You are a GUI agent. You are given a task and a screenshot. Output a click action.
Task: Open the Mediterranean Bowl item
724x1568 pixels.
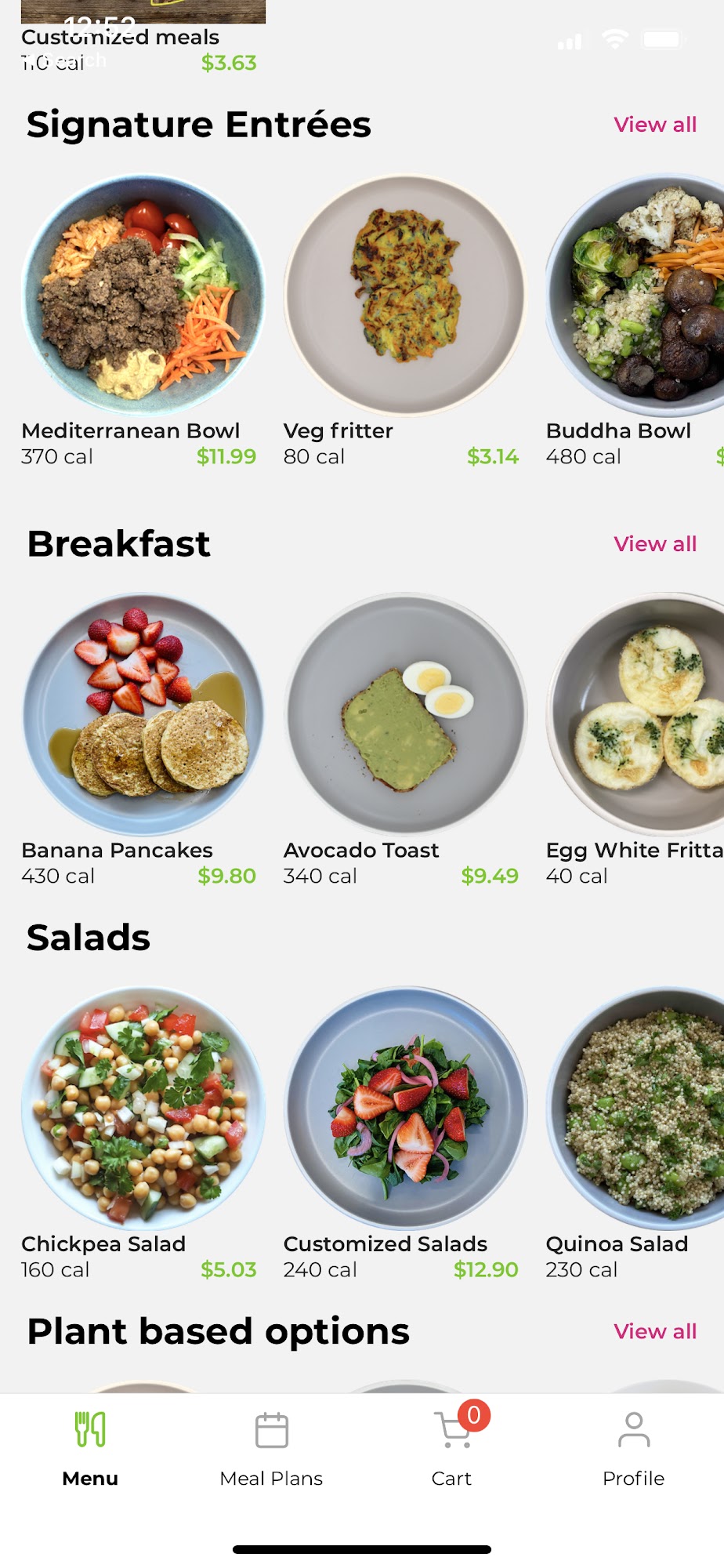point(143,296)
